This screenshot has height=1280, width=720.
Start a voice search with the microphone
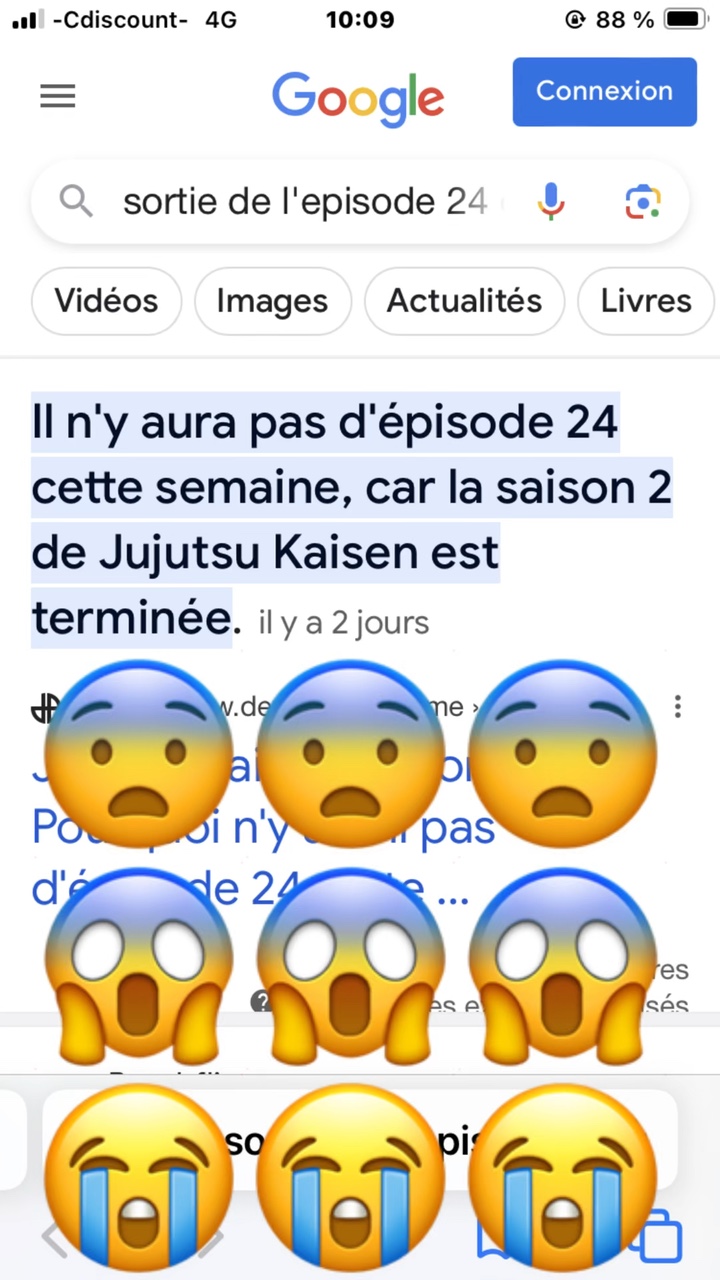[551, 201]
